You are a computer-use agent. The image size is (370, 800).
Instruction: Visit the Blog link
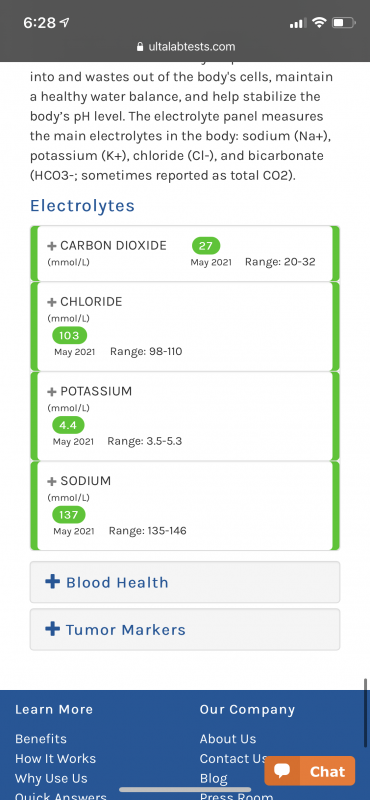213,779
